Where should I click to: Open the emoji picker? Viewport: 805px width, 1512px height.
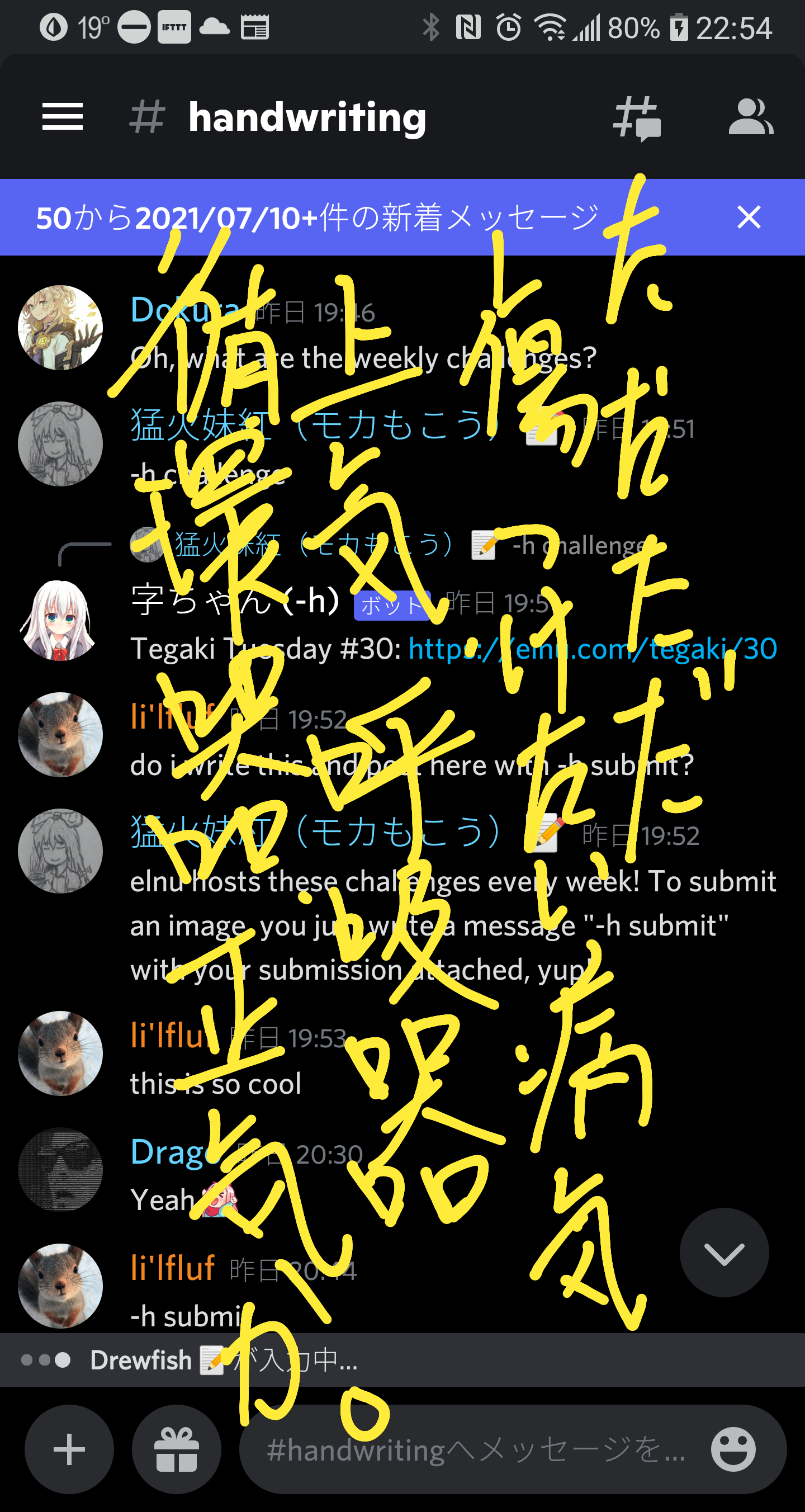click(x=733, y=1449)
